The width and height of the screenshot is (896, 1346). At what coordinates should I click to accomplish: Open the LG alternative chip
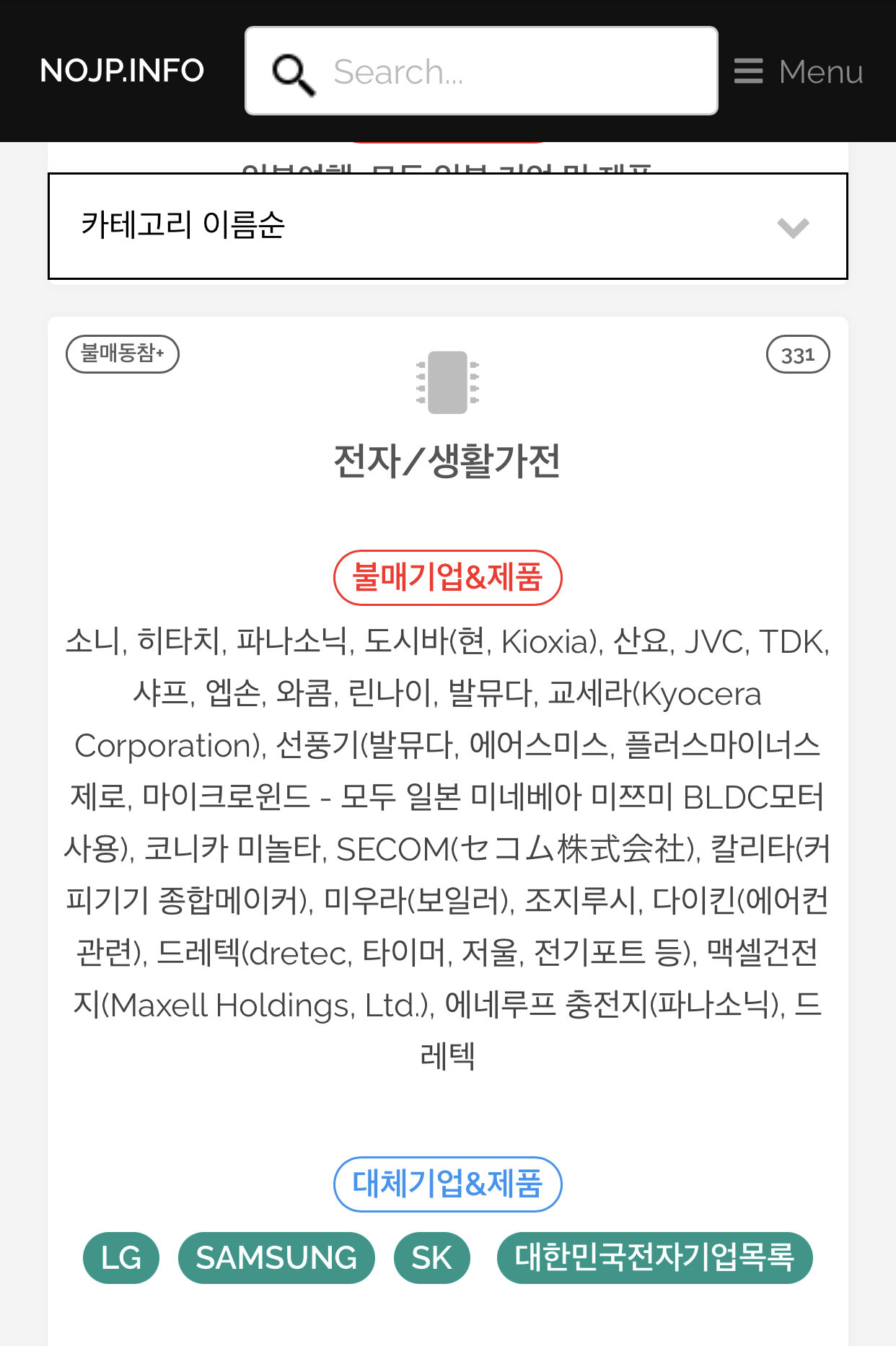(x=121, y=1258)
